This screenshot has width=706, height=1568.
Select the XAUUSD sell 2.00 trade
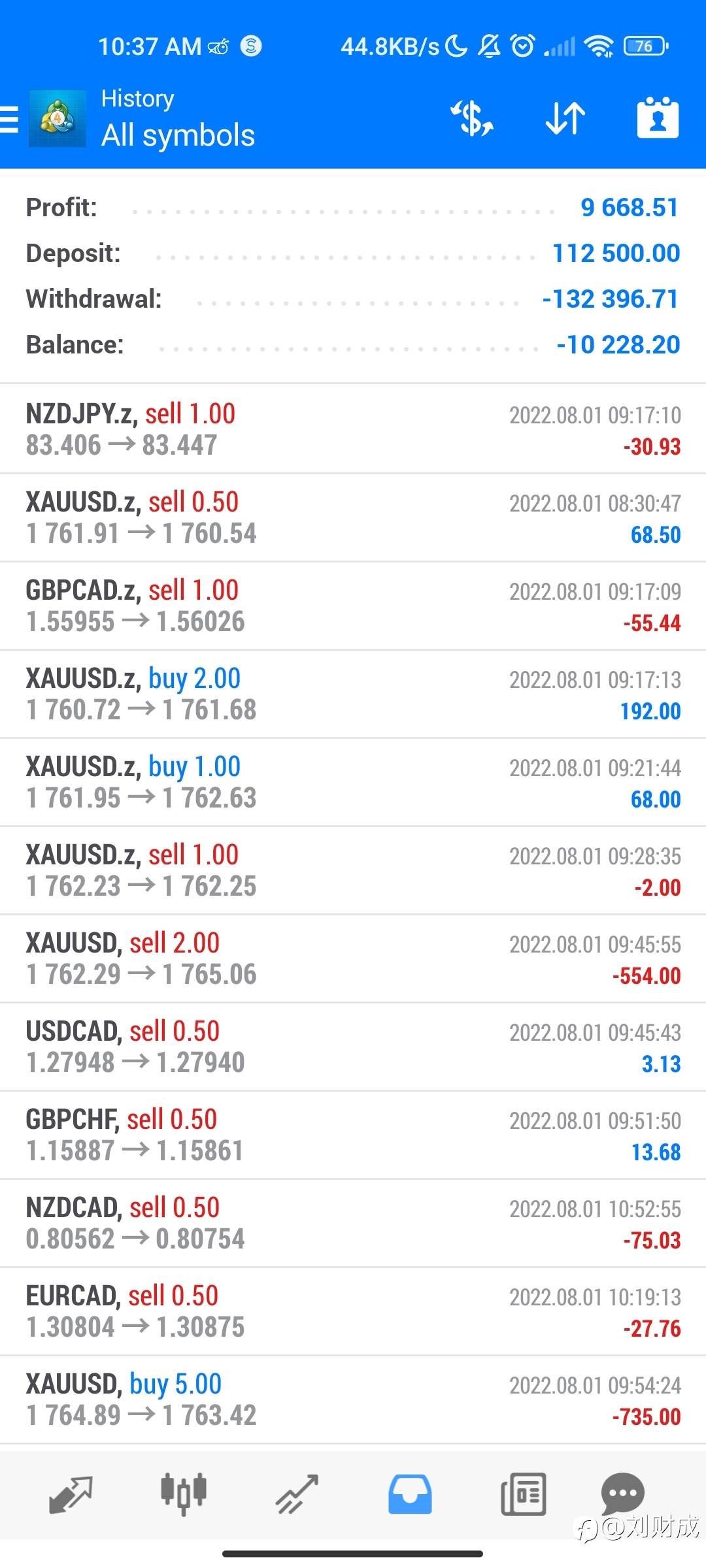(353, 958)
